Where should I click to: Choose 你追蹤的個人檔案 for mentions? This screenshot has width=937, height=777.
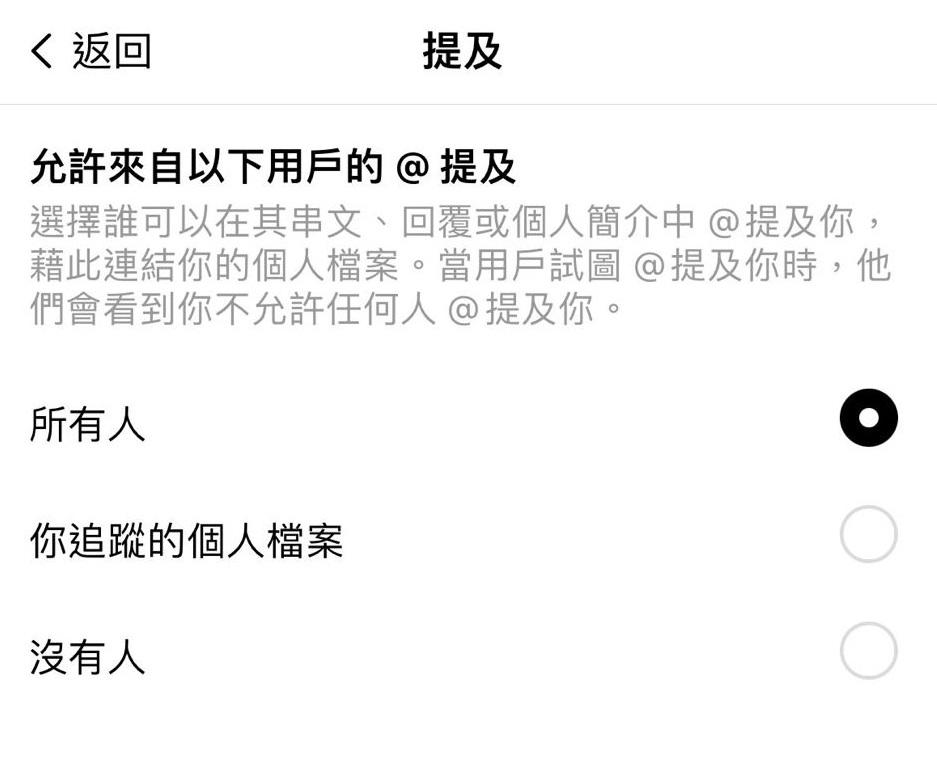point(868,535)
